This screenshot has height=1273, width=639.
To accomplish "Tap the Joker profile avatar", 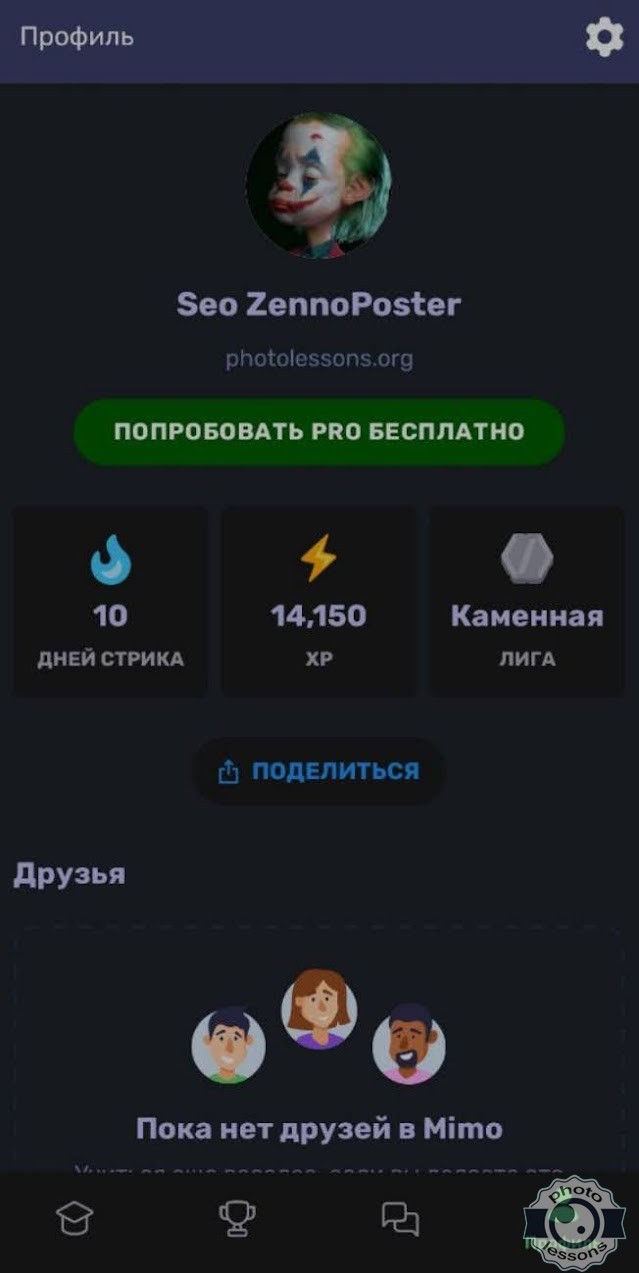I will [x=318, y=186].
